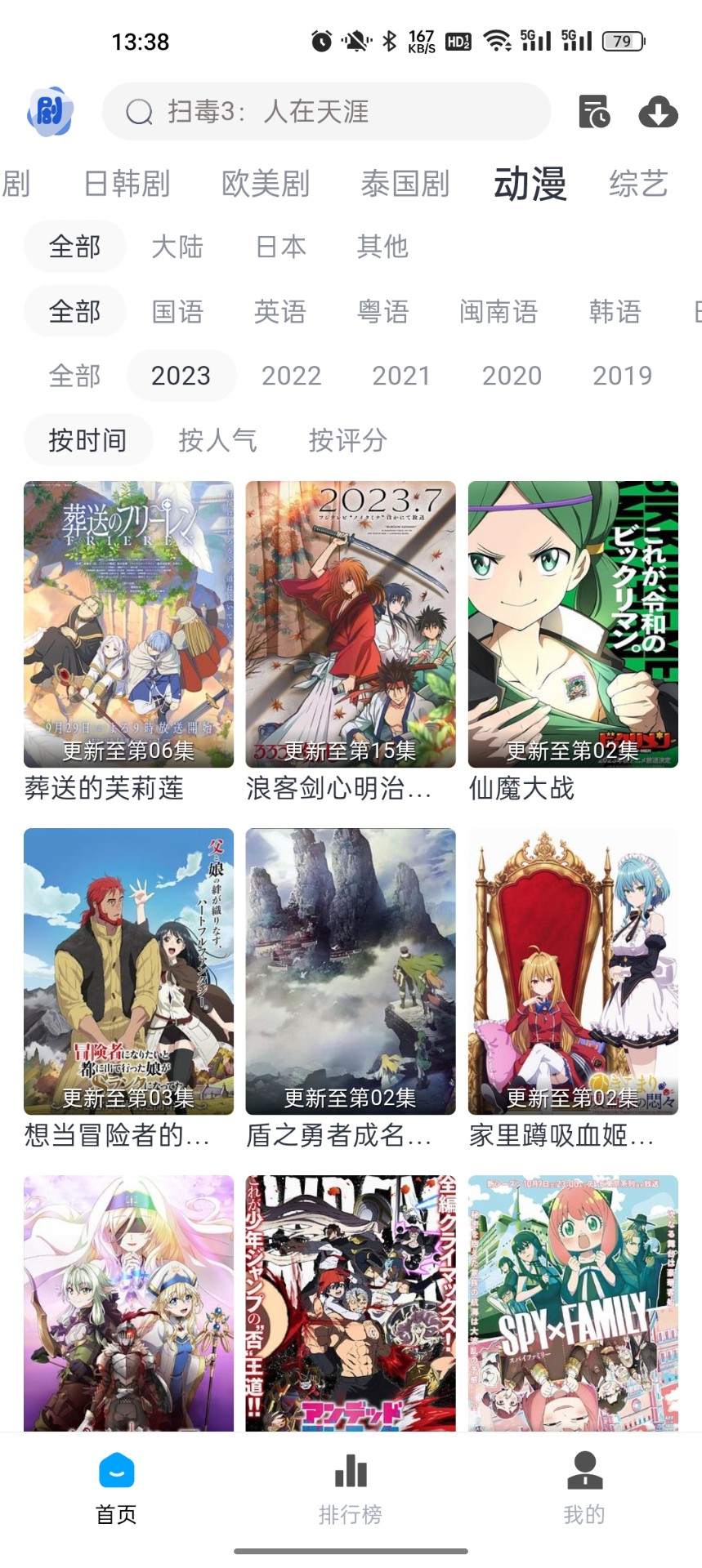Tap the download icon at top right
This screenshot has width=702, height=1568.
(659, 112)
